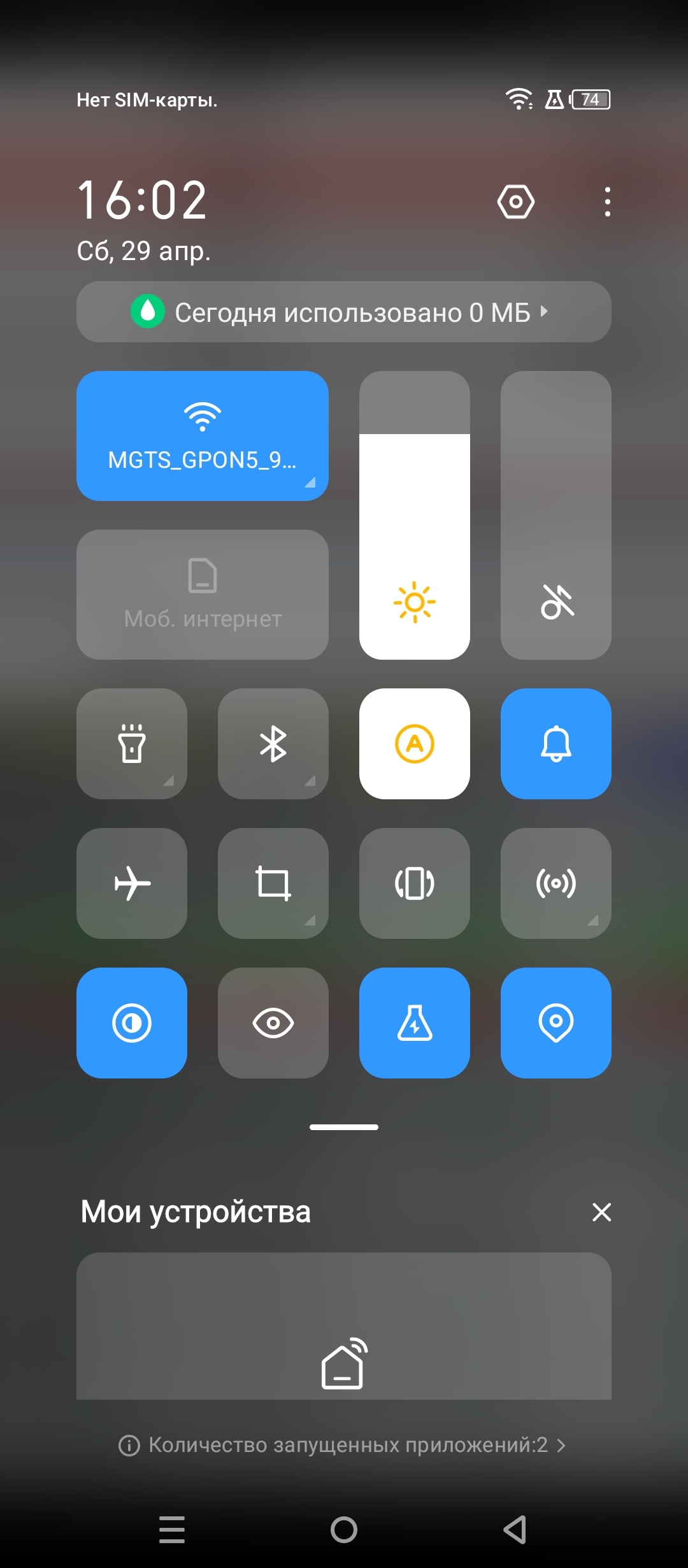688x1568 pixels.
Task: Enable mobile internet tile
Action: (x=202, y=594)
